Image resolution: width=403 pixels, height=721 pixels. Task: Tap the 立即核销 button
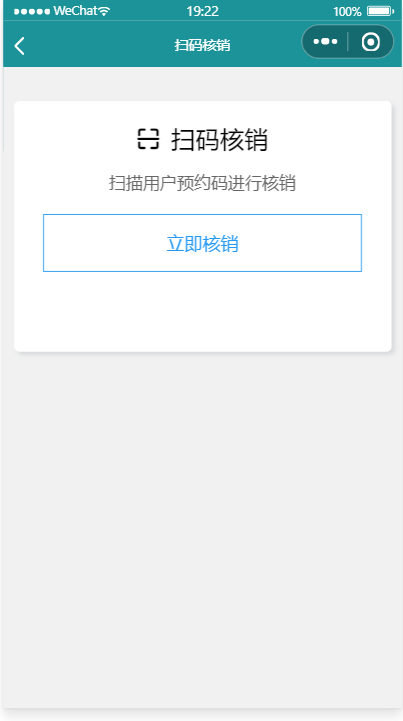click(202, 243)
